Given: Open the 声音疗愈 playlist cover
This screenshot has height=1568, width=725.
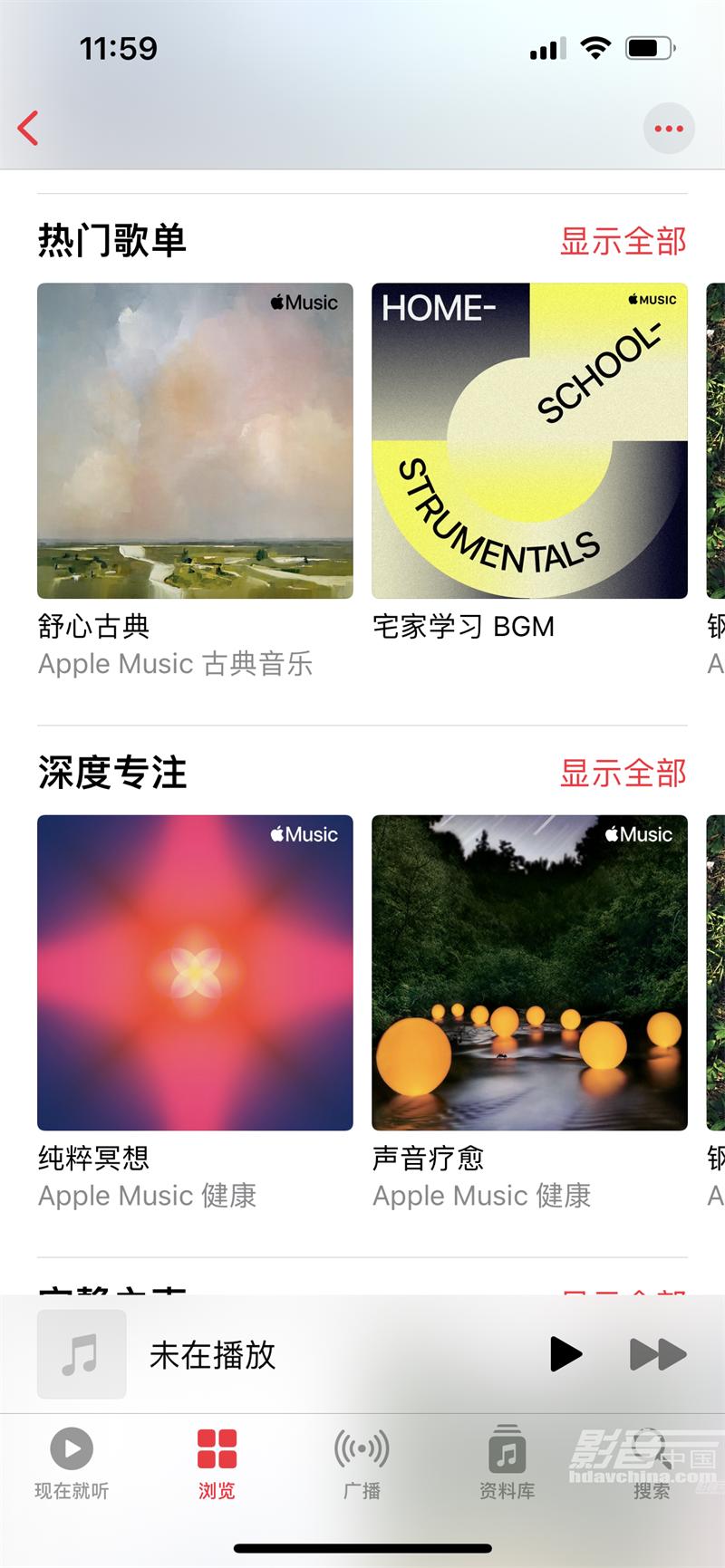Looking at the screenshot, I should tap(529, 972).
